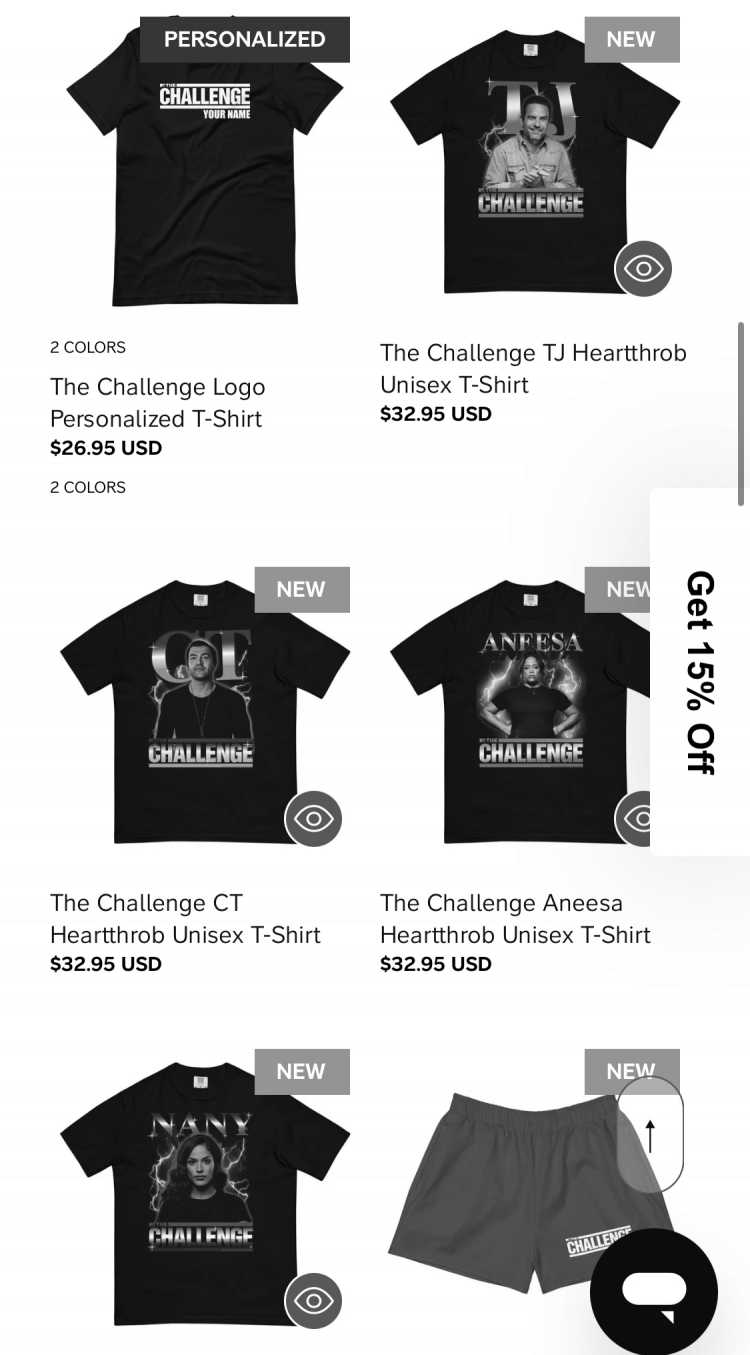Quick view the TJ Heartthrob T-Shirt
Viewport: 750px width, 1355px height.
(x=643, y=269)
